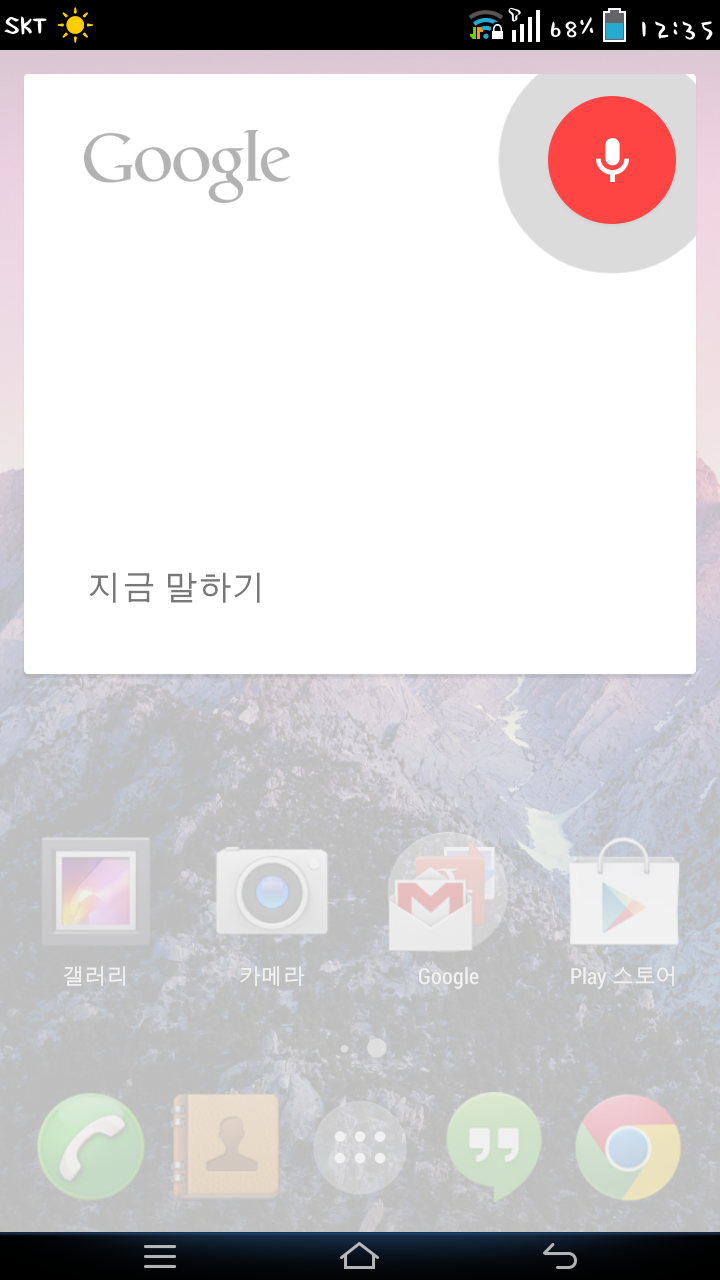This screenshot has height=1280, width=720.
Task: Launch the Chrome browser
Action: coord(628,1147)
